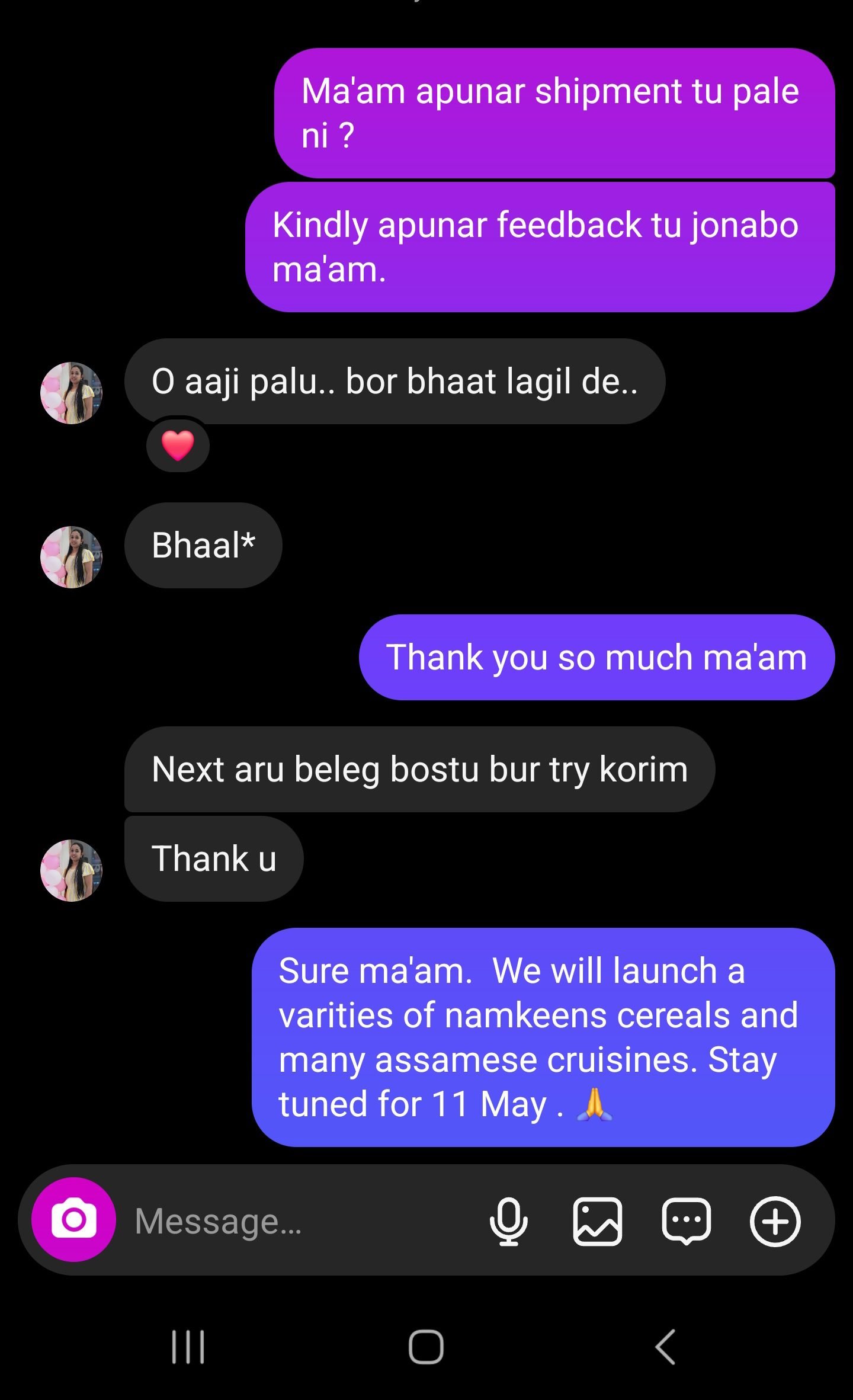This screenshot has width=853, height=1400.
Task: Open the camera button in message bar
Action: (73, 1220)
